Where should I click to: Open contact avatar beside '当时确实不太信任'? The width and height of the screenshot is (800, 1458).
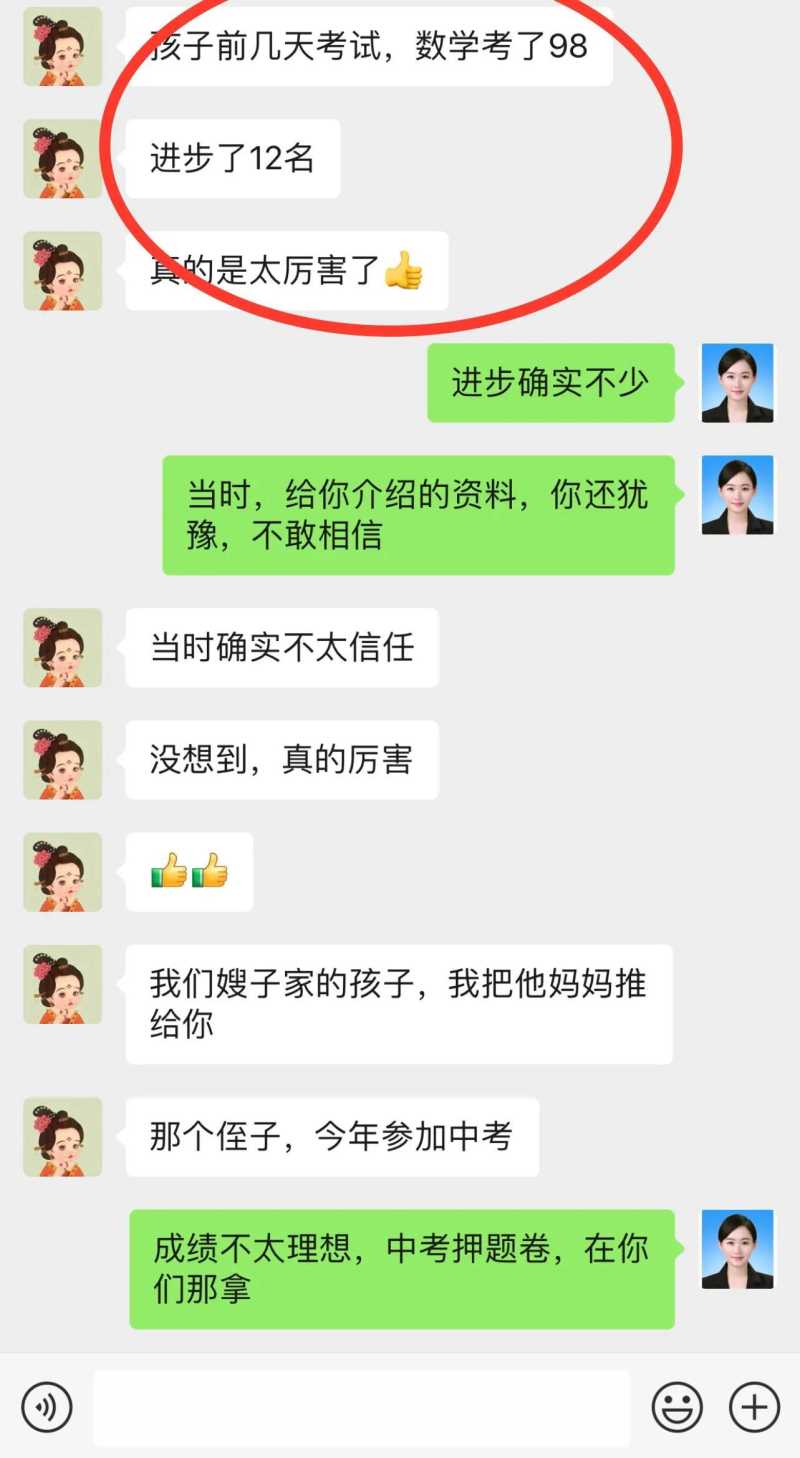pos(63,647)
